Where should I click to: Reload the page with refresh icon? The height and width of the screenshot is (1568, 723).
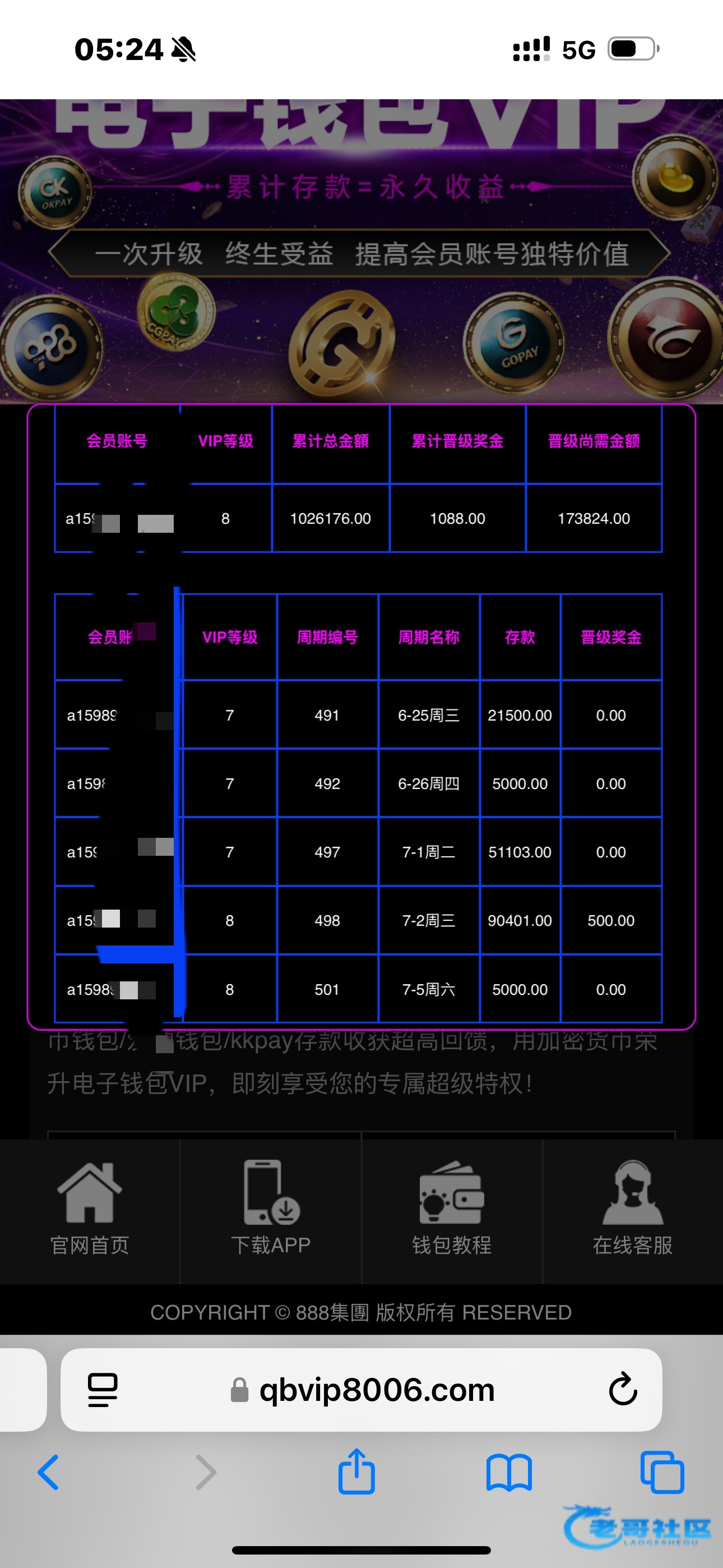pyautogui.click(x=623, y=1389)
